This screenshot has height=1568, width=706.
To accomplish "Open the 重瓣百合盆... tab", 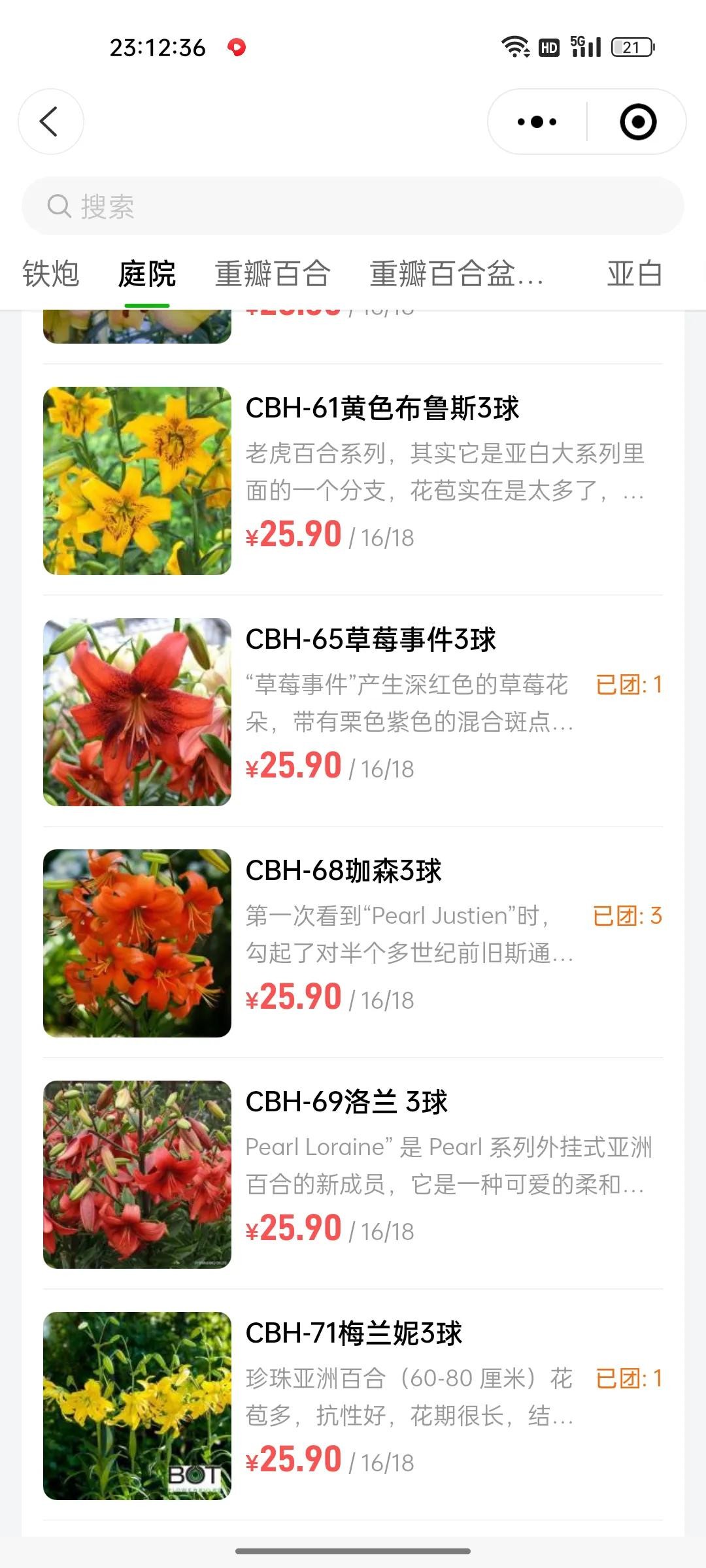I will coord(456,273).
